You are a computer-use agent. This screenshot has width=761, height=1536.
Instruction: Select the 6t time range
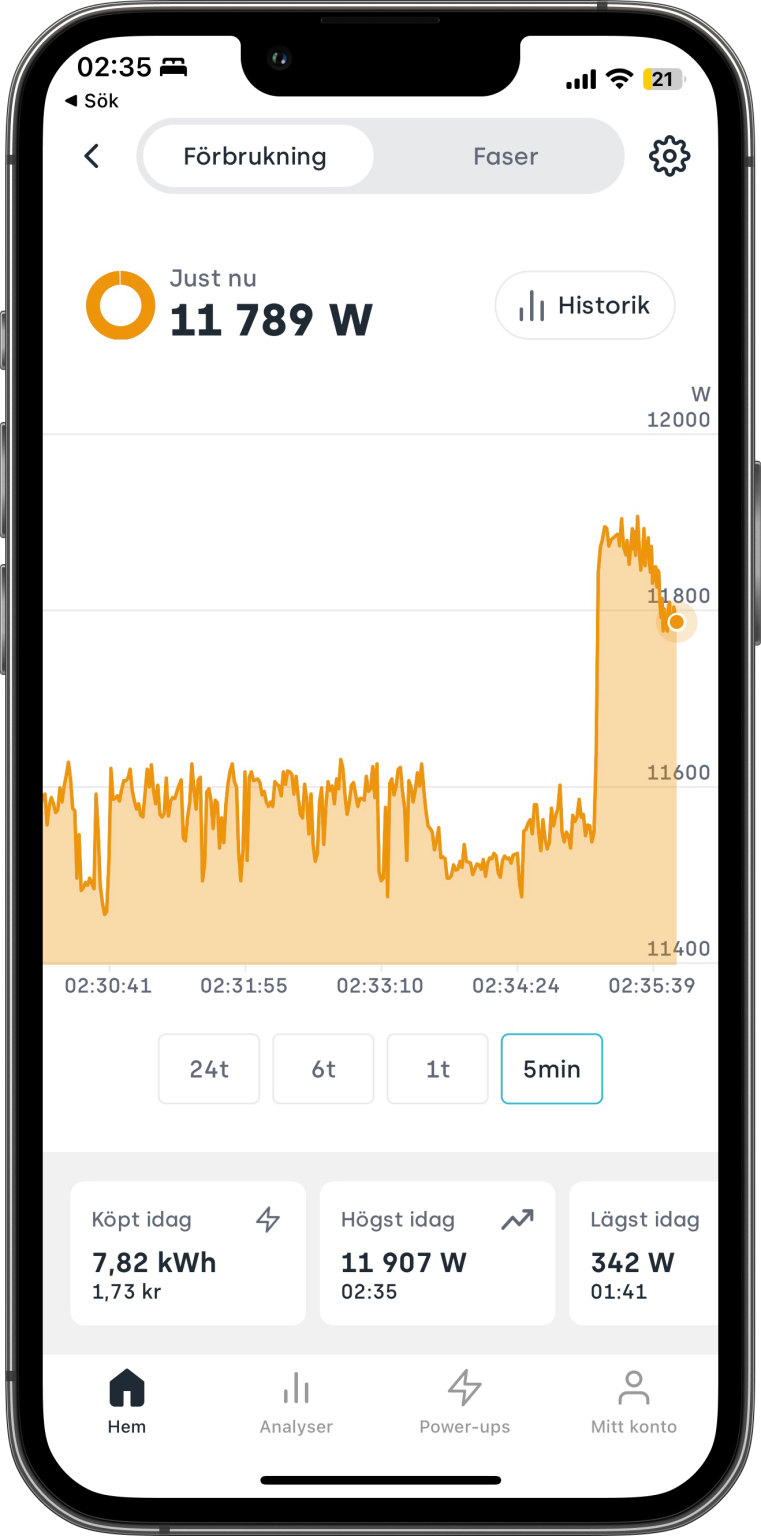[x=323, y=1069]
